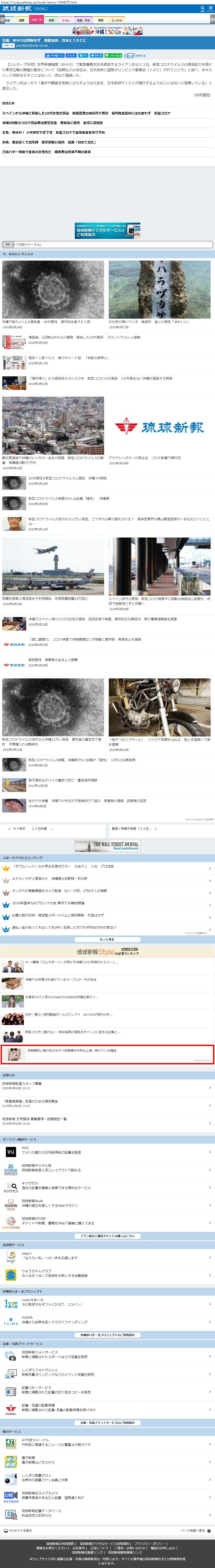Open ranking article 「ダブルハンド」の中学生兄弟ボウラー
The width and height of the screenshot is (215, 1568).
coord(63,866)
